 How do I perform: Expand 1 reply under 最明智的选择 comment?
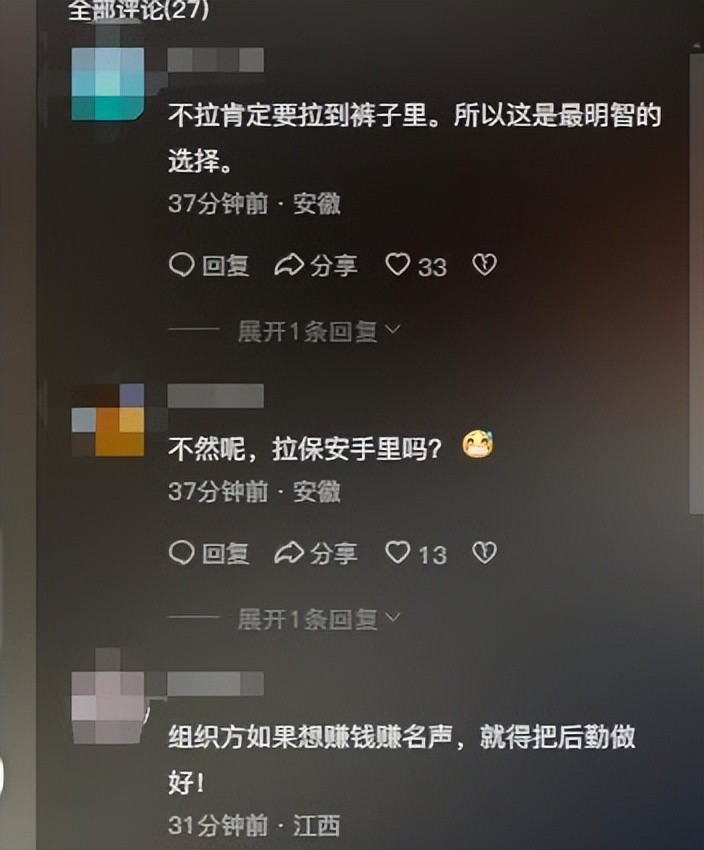click(318, 332)
